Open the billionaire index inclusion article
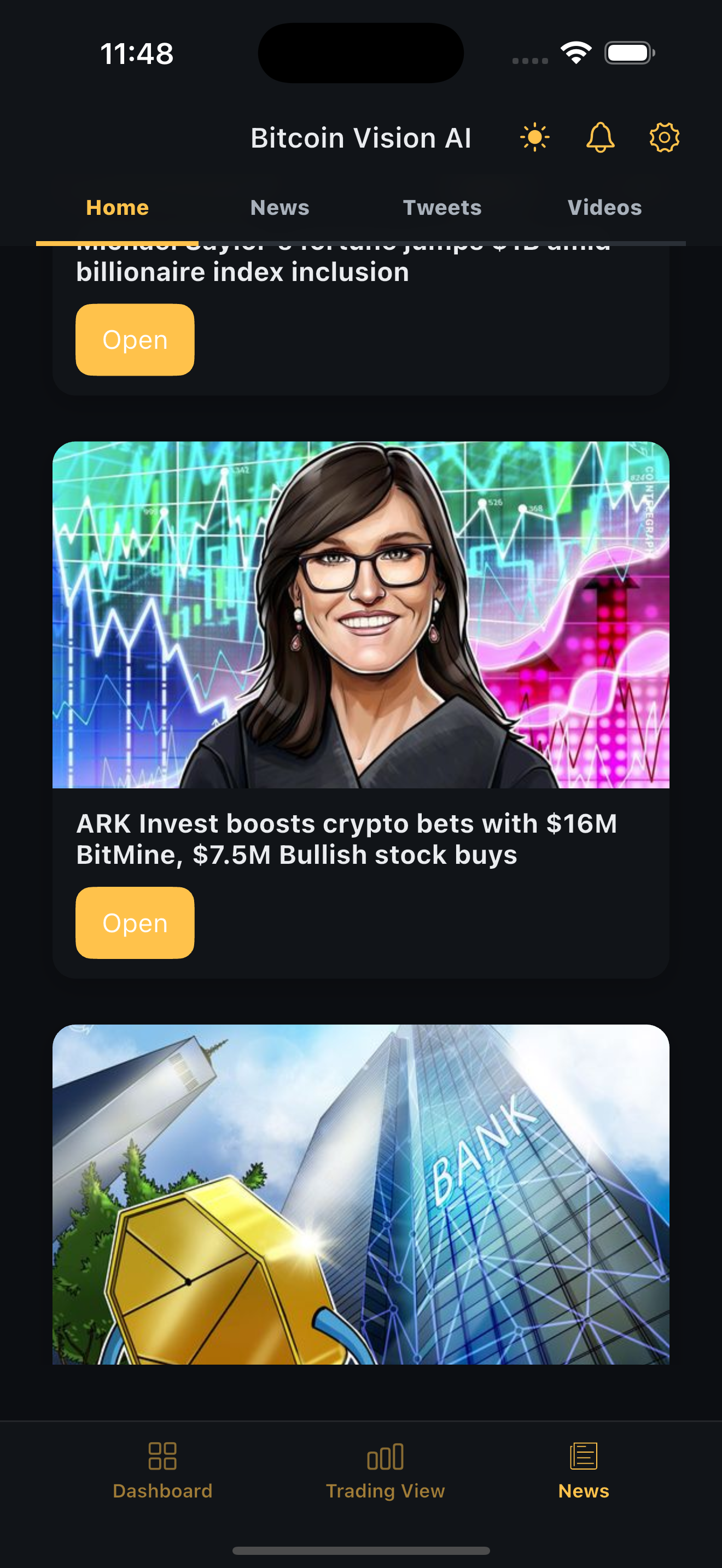The image size is (722, 1568). pyautogui.click(x=135, y=340)
